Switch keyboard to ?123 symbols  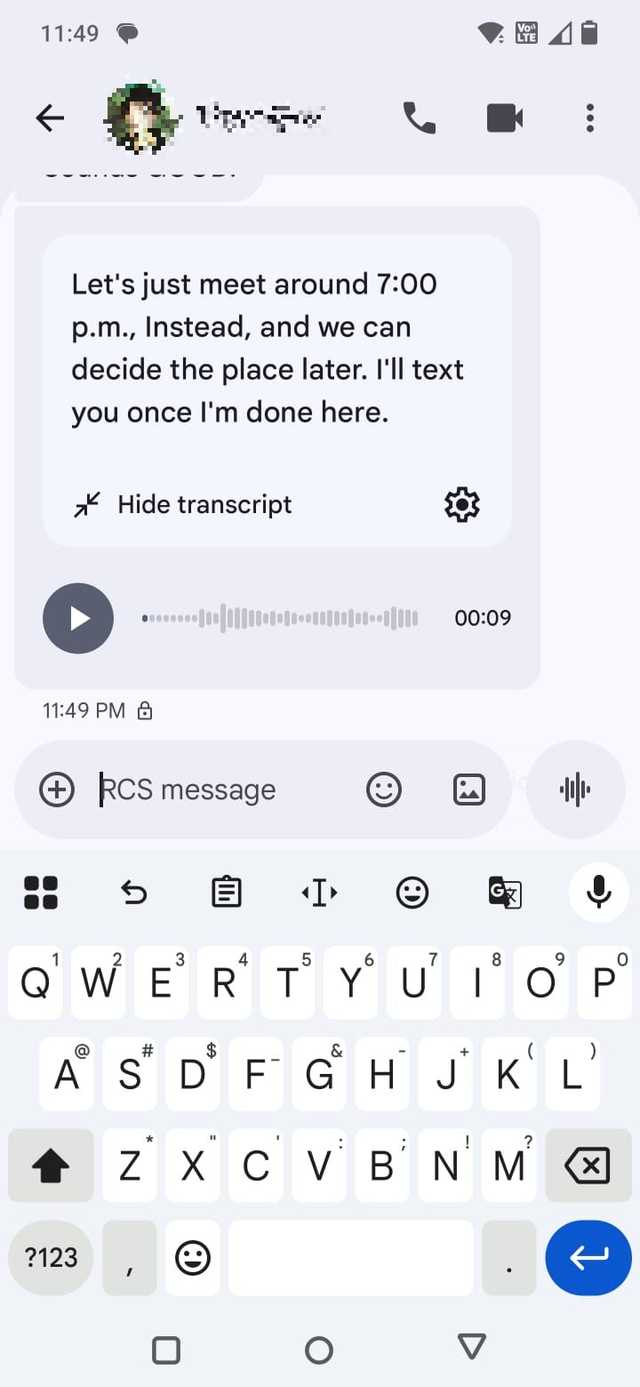coord(50,1257)
